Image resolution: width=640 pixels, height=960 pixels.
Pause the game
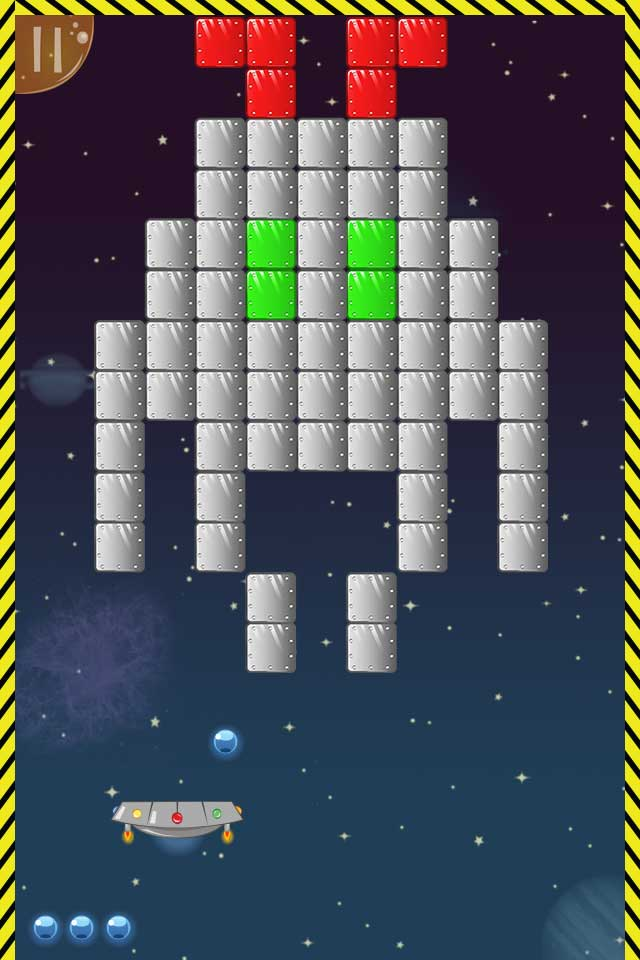tap(47, 48)
